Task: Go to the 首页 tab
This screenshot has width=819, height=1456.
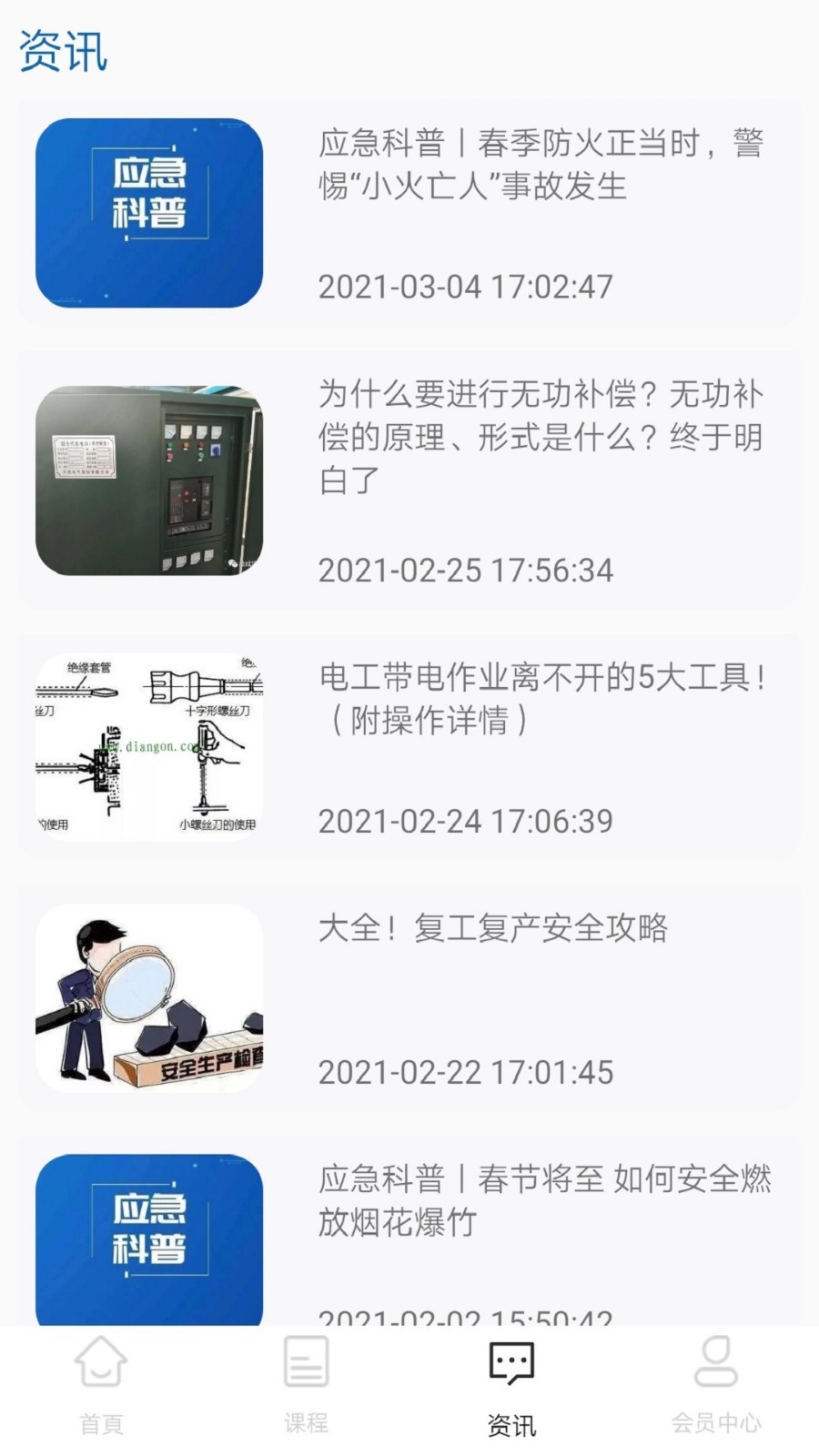Action: [101, 1383]
